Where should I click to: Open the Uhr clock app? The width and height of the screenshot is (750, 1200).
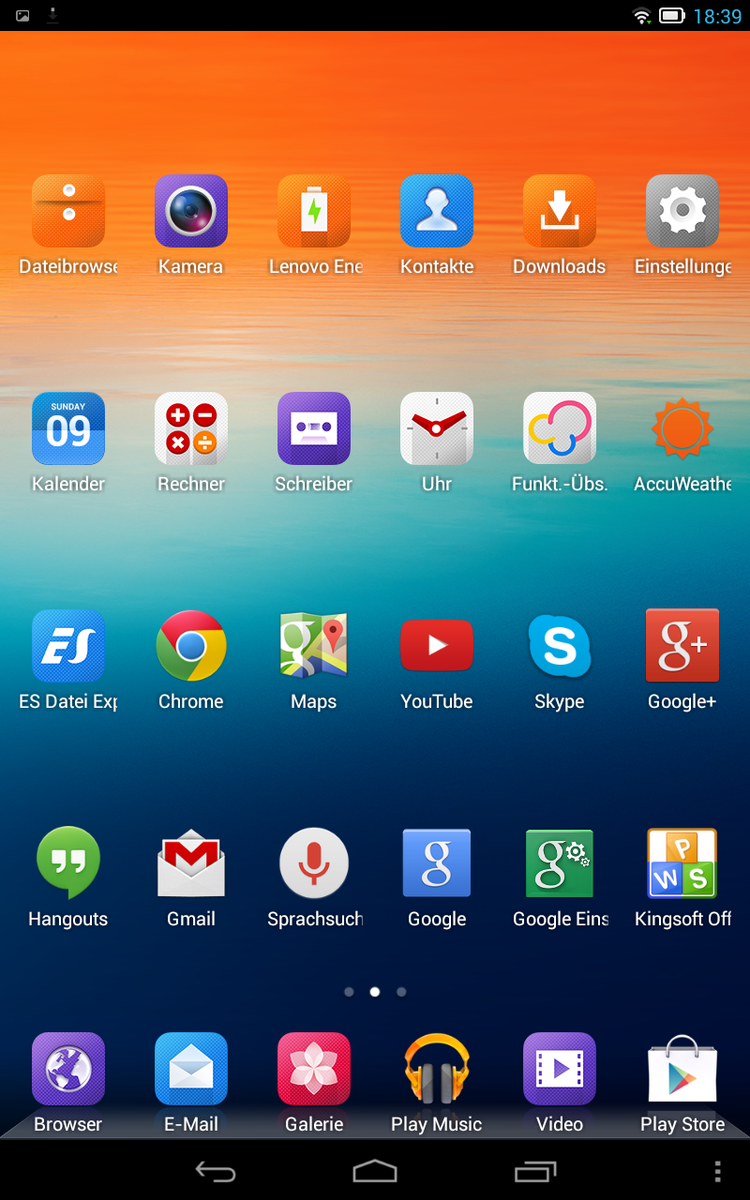click(437, 429)
